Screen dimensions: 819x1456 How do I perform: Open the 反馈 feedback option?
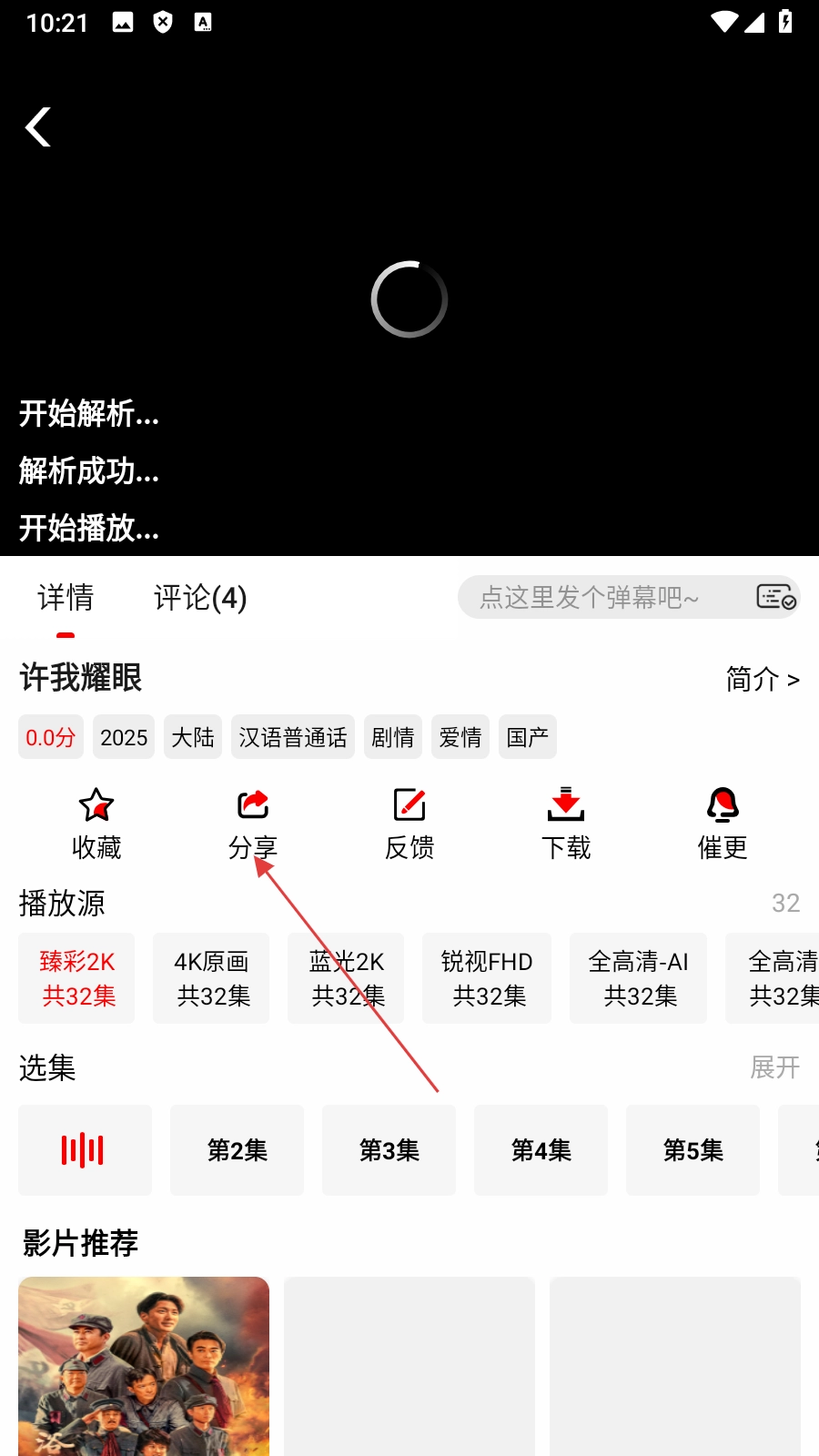409,824
